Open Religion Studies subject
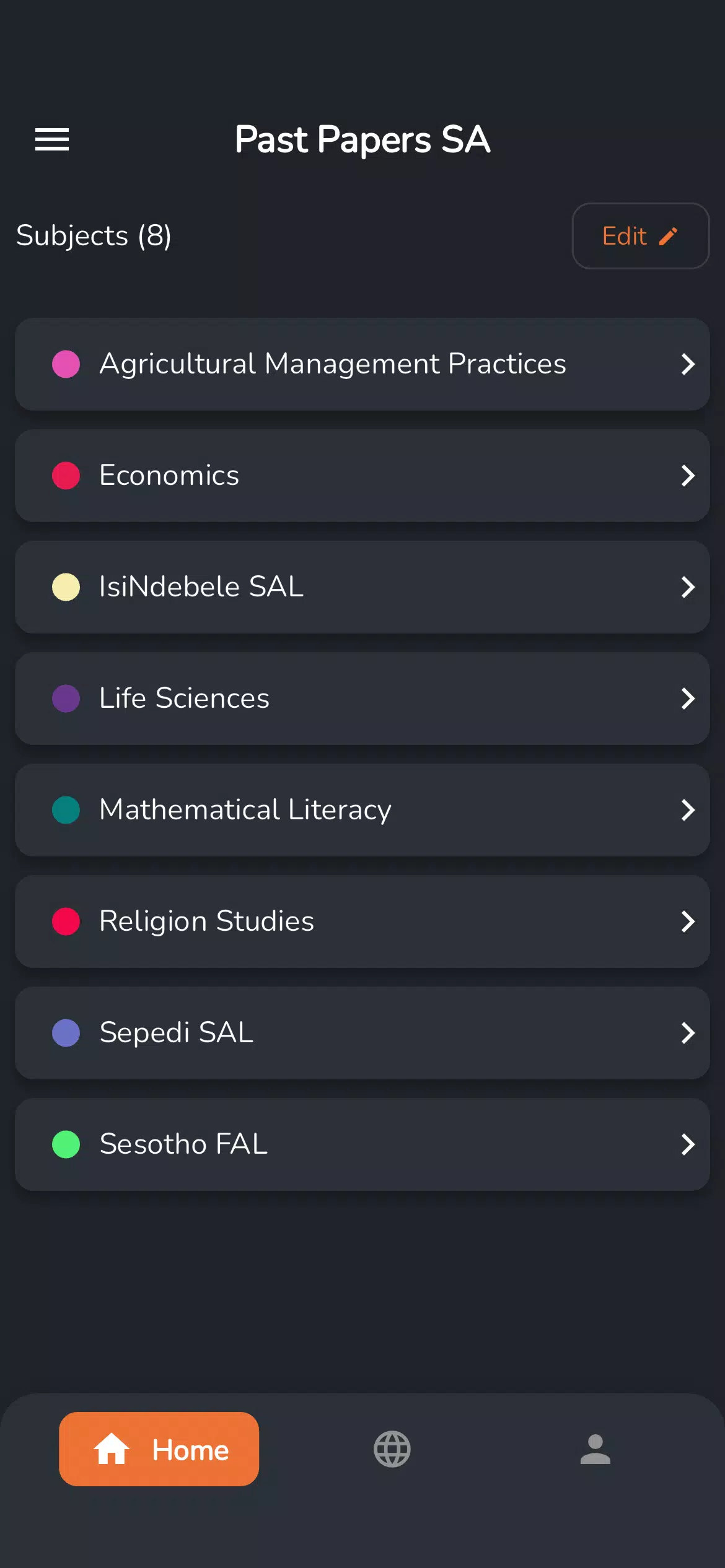 tap(362, 921)
